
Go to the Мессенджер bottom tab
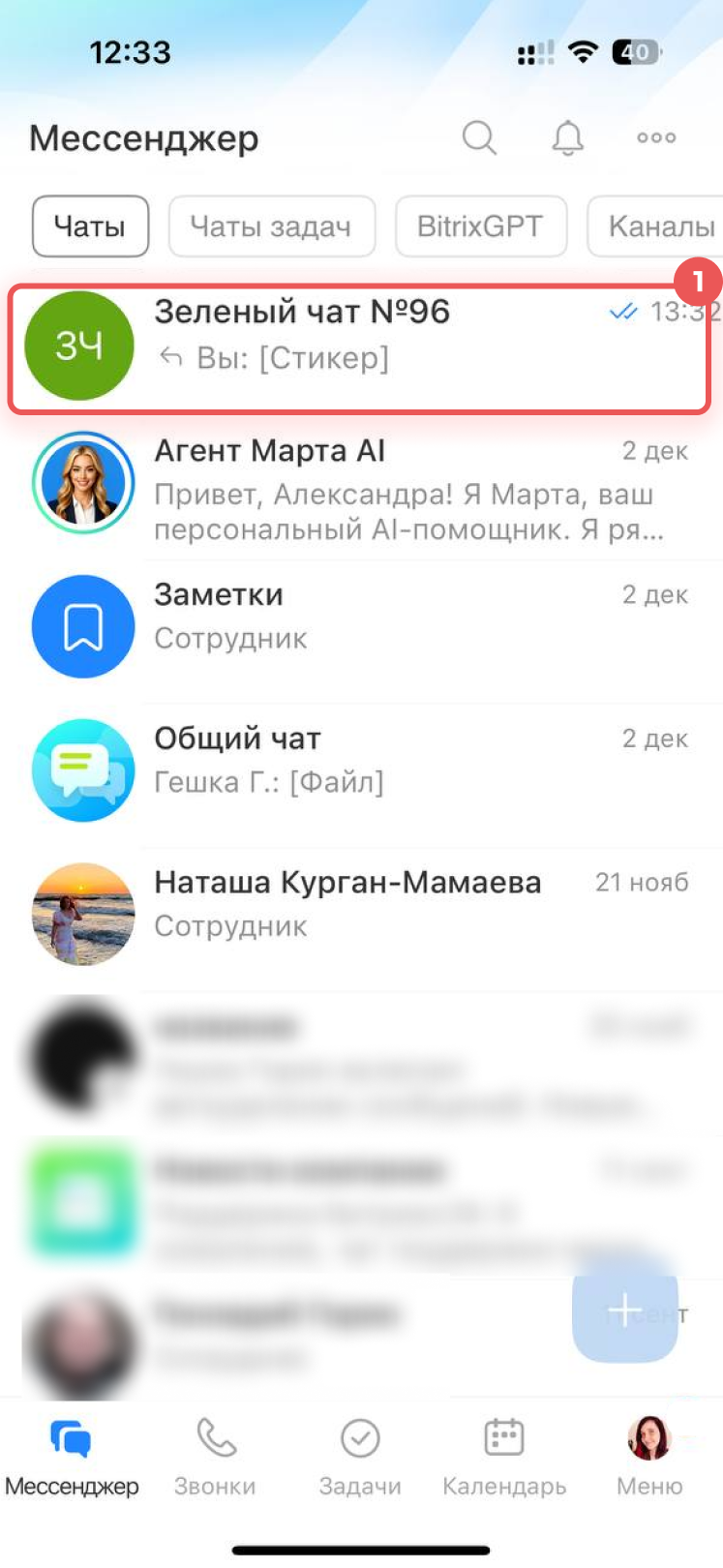[x=72, y=1458]
